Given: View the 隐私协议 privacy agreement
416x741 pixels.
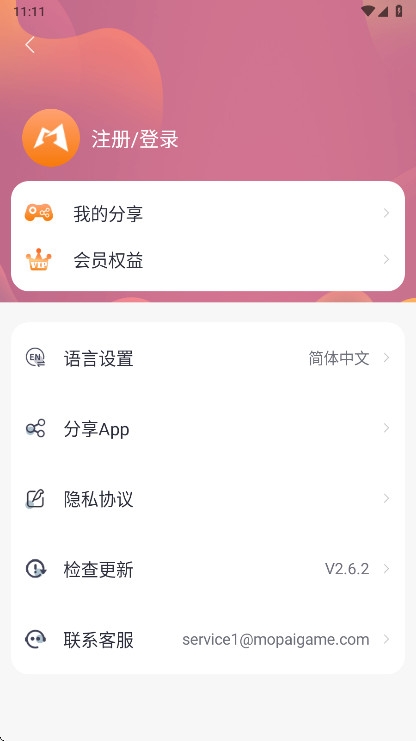Looking at the screenshot, I should pos(208,499).
